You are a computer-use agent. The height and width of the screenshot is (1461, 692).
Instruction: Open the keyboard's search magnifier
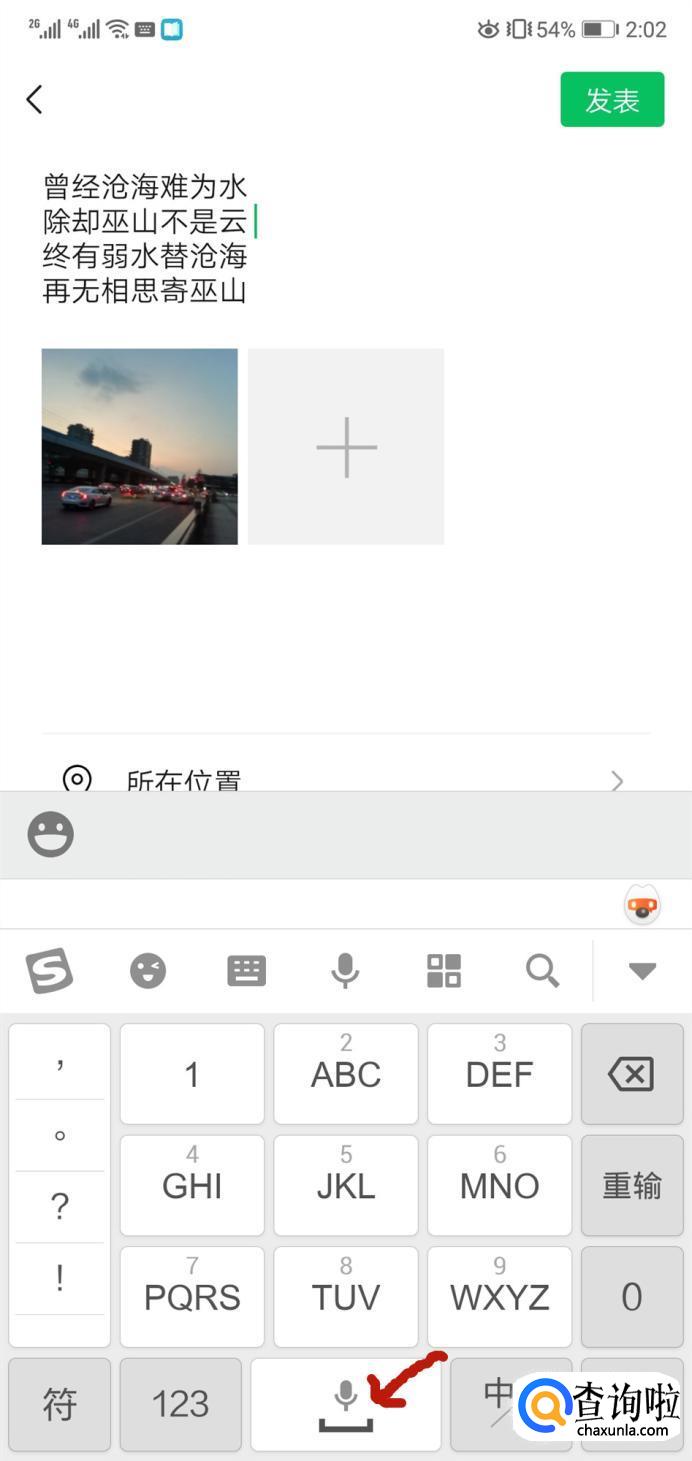pos(542,970)
